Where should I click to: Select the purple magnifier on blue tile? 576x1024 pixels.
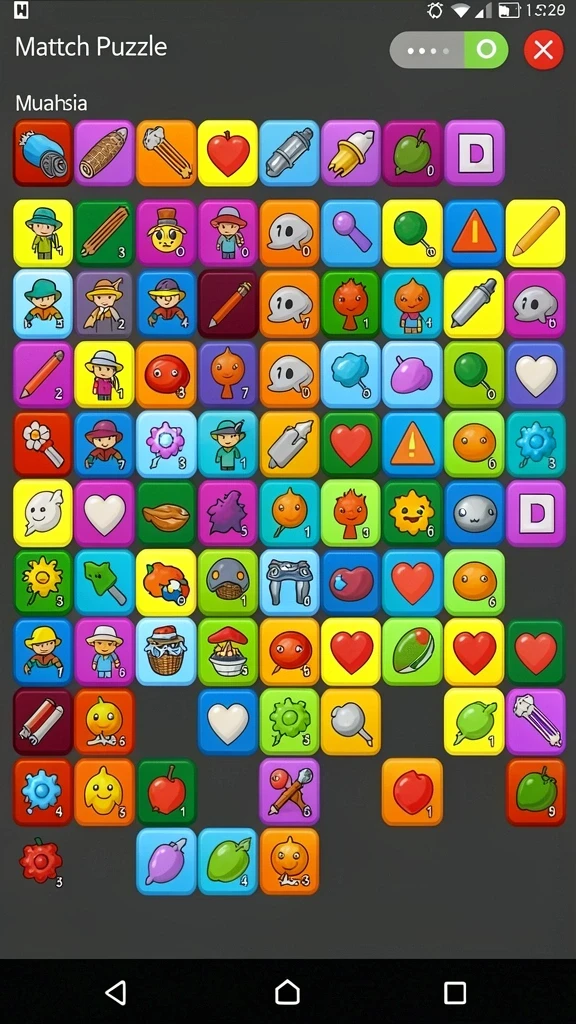click(351, 233)
